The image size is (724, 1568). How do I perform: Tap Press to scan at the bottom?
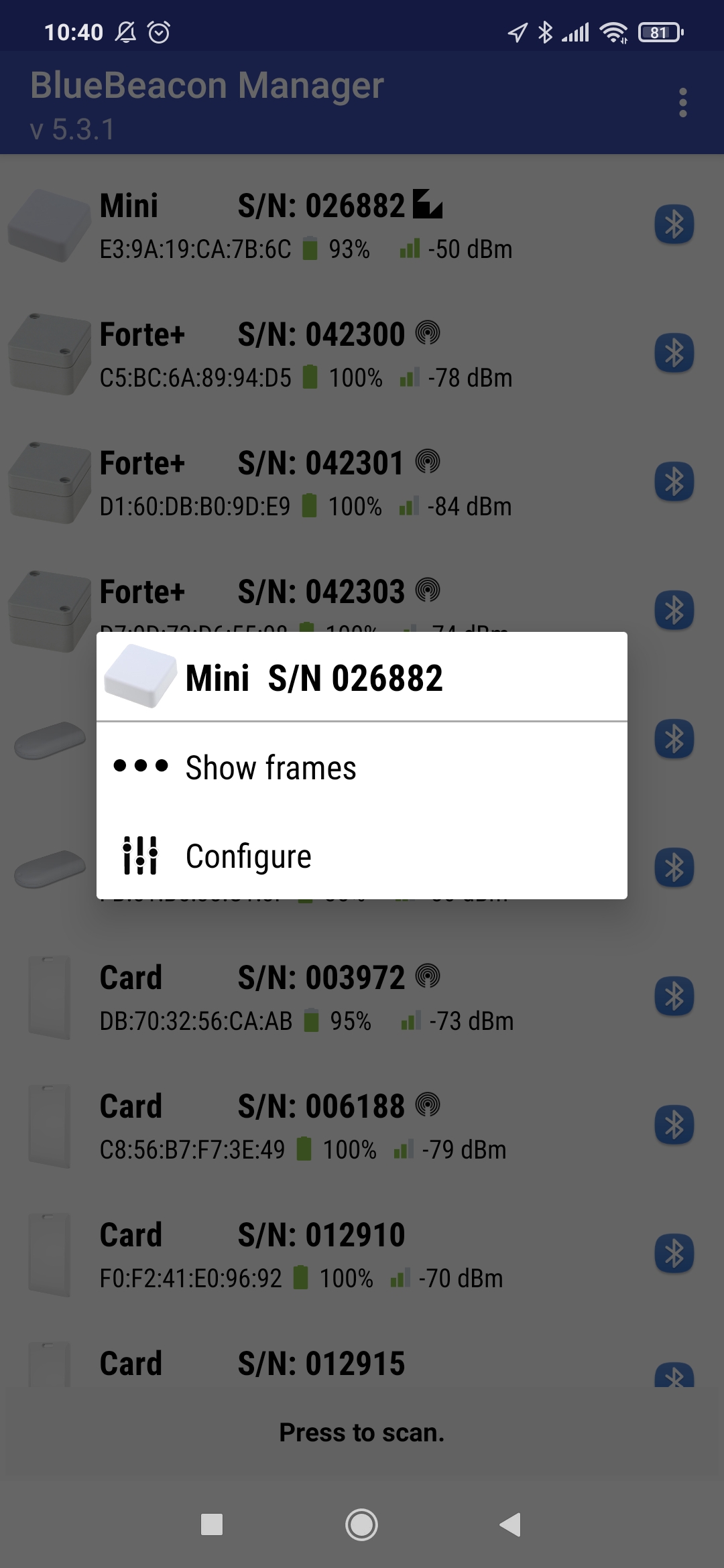[362, 1432]
